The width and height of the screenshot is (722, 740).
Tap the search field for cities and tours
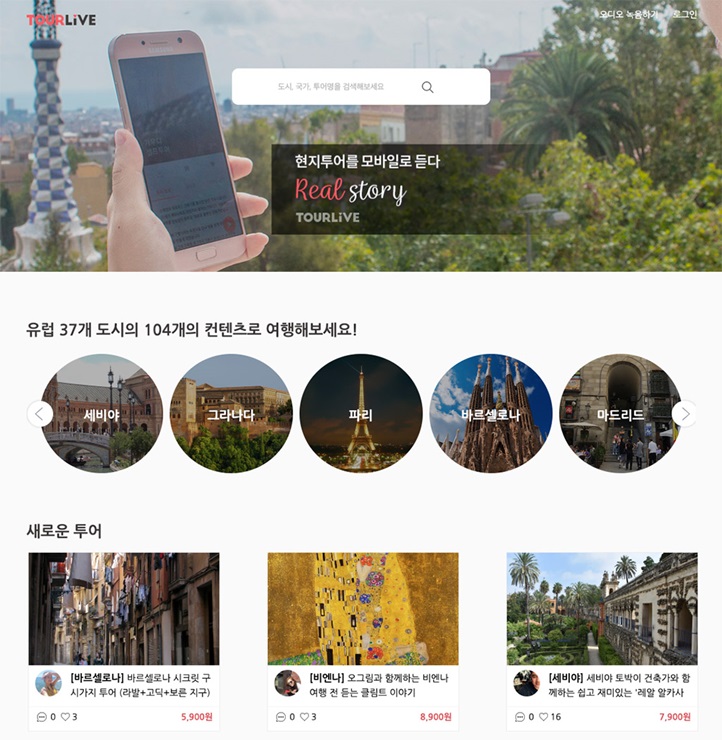click(x=330, y=87)
